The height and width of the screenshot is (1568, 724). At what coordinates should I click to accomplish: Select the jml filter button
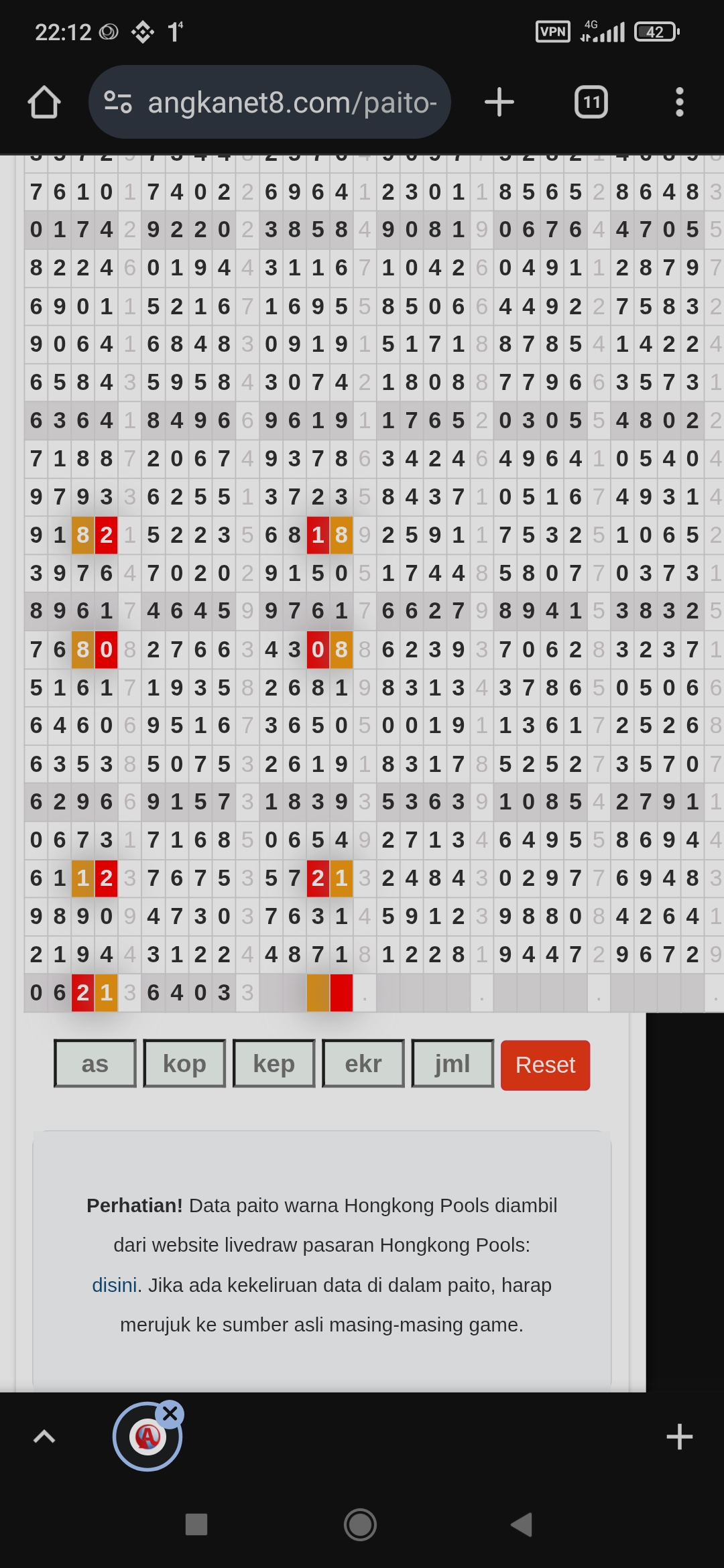pos(452,1063)
